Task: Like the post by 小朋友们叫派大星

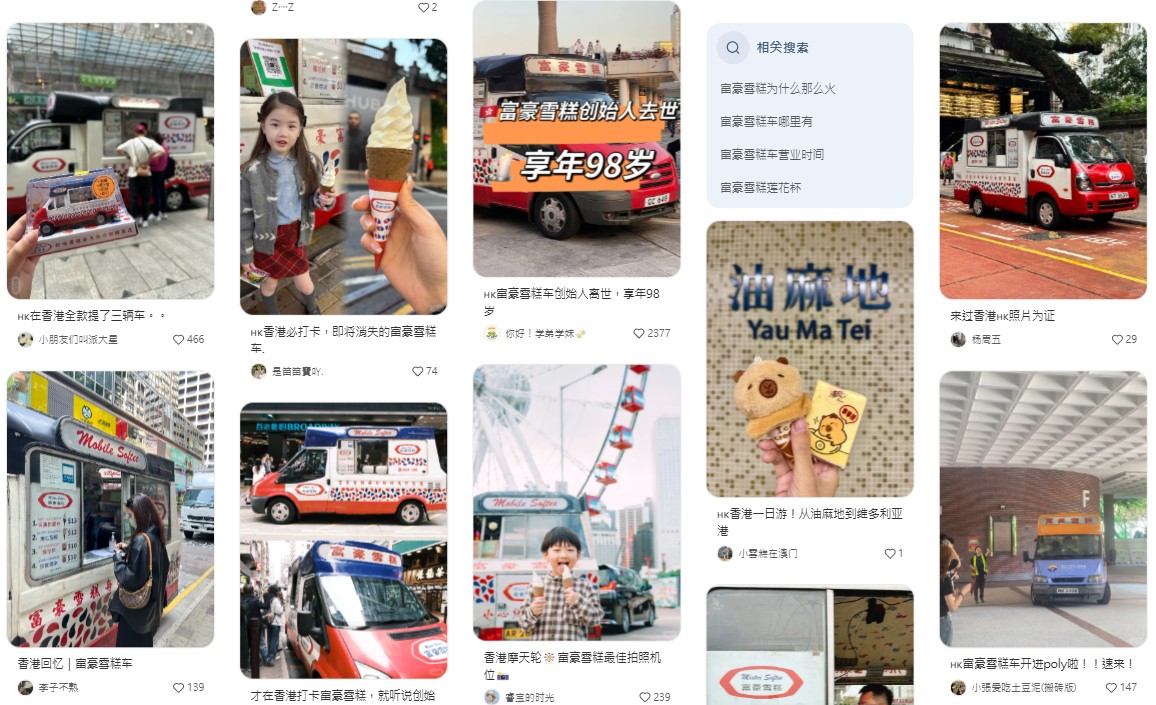Action: [179, 340]
